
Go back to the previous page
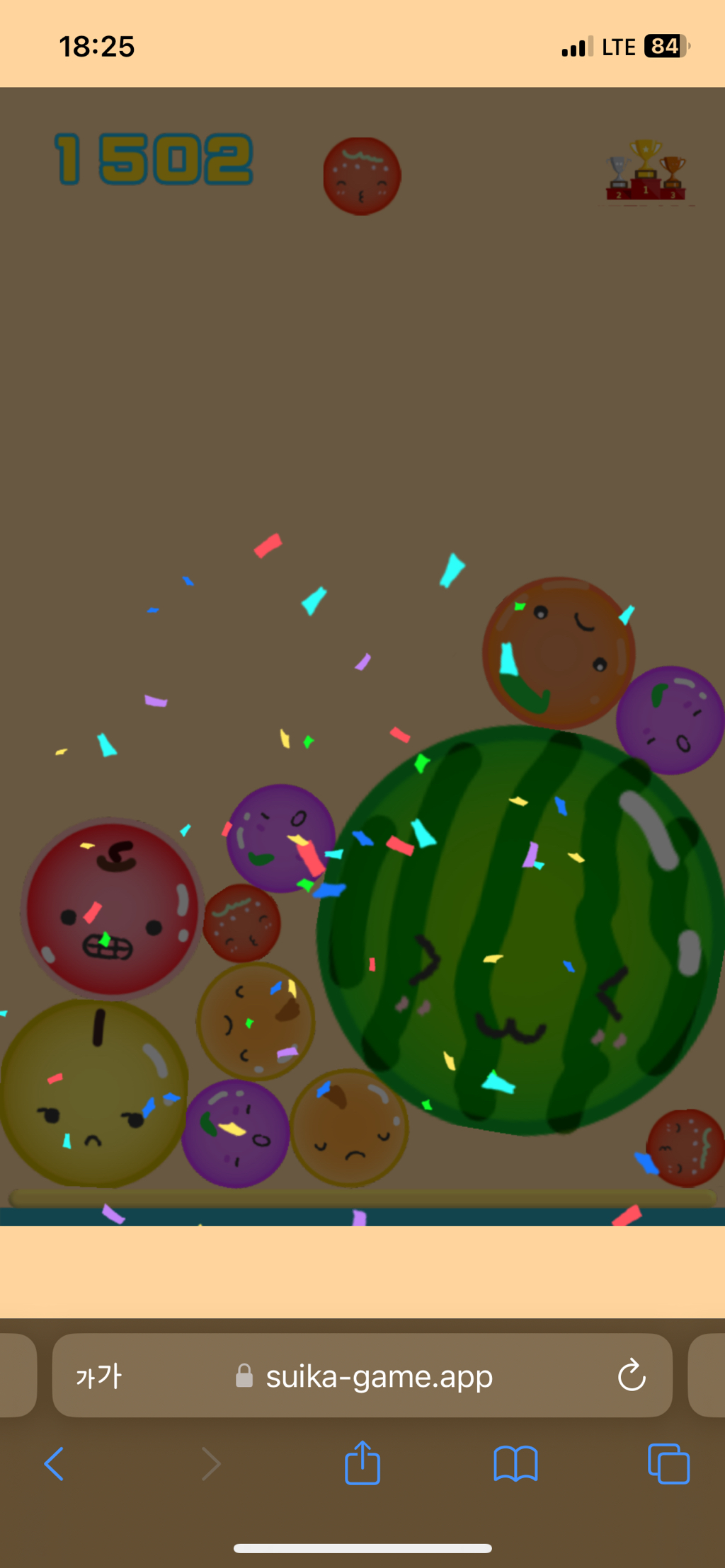[x=55, y=1463]
